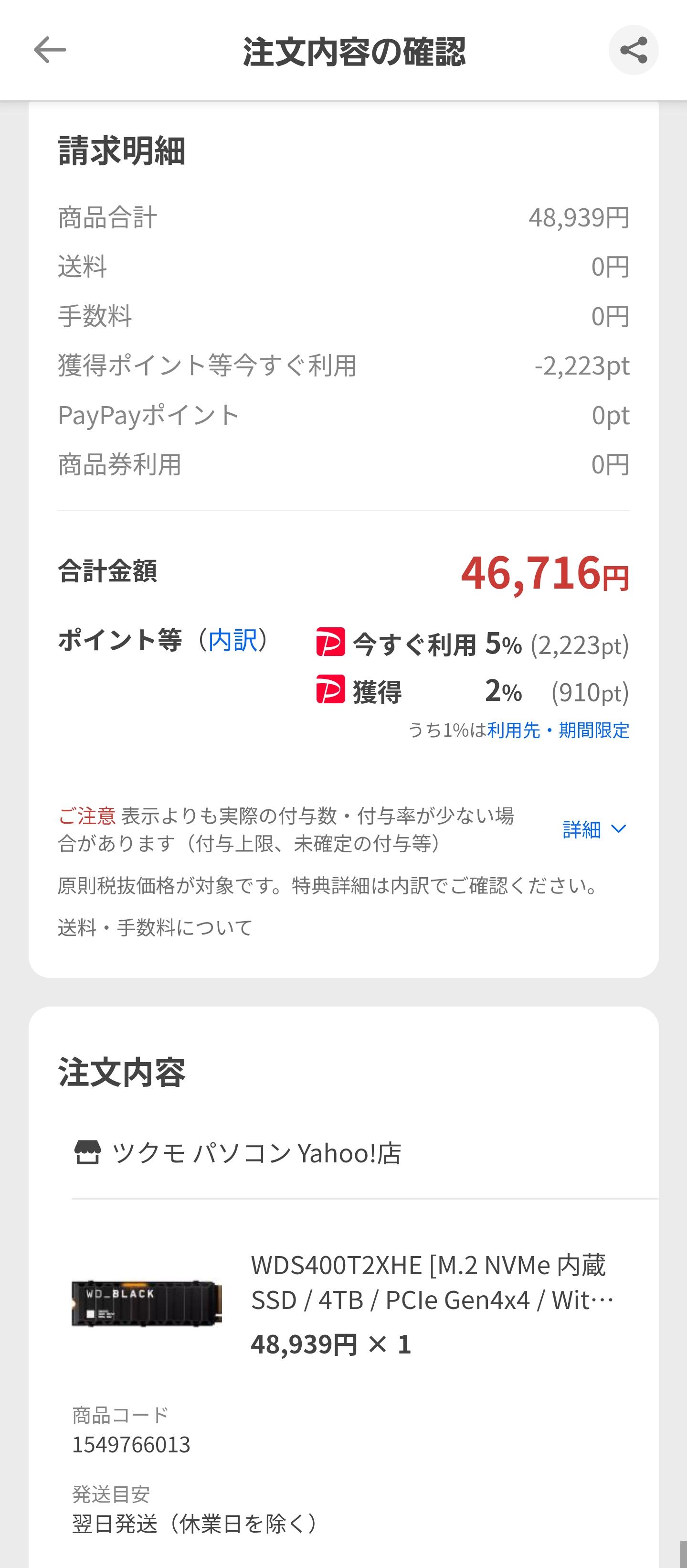Share this order confirmation
The height and width of the screenshot is (1568, 687).
(633, 50)
